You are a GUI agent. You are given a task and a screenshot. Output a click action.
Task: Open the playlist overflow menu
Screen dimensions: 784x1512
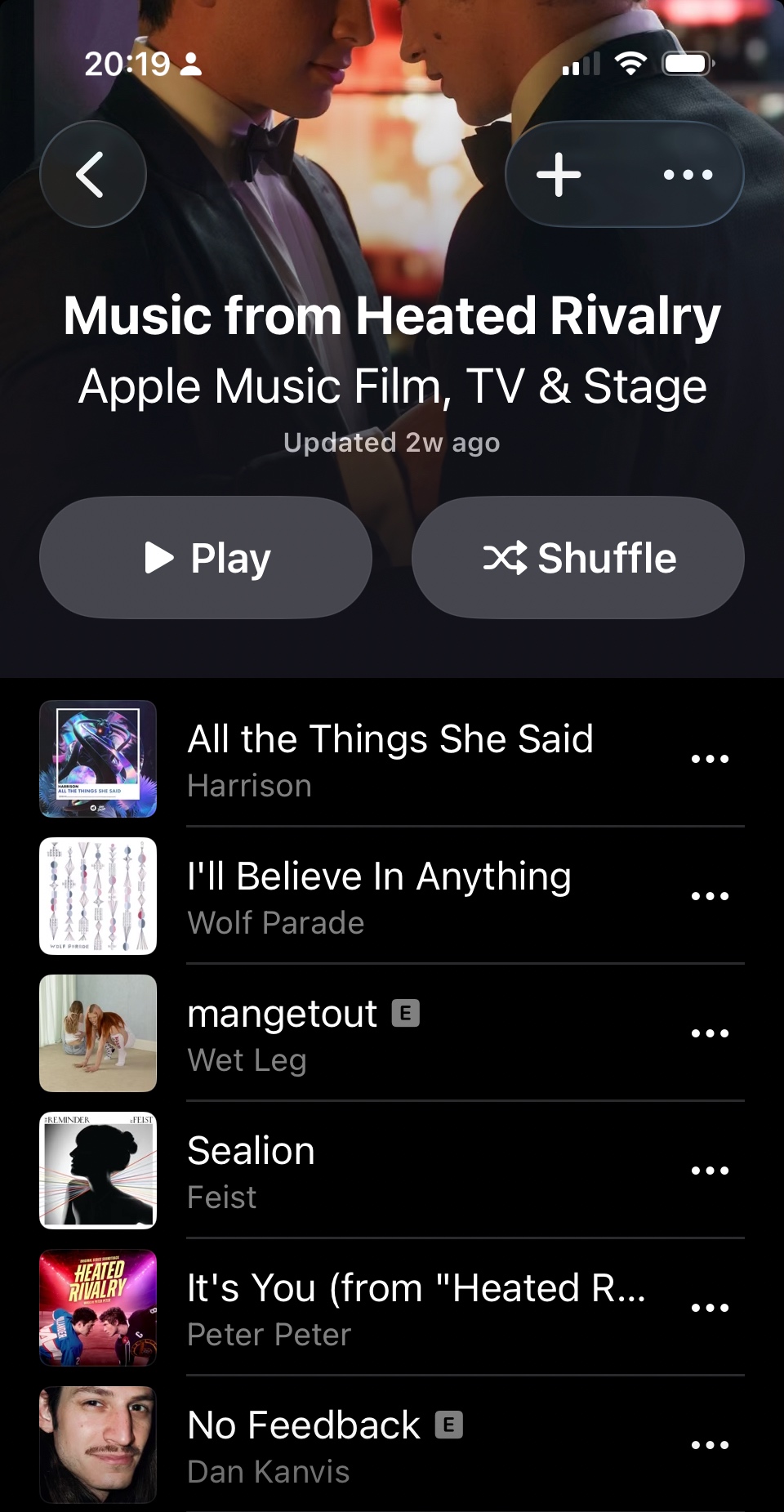pos(688,174)
